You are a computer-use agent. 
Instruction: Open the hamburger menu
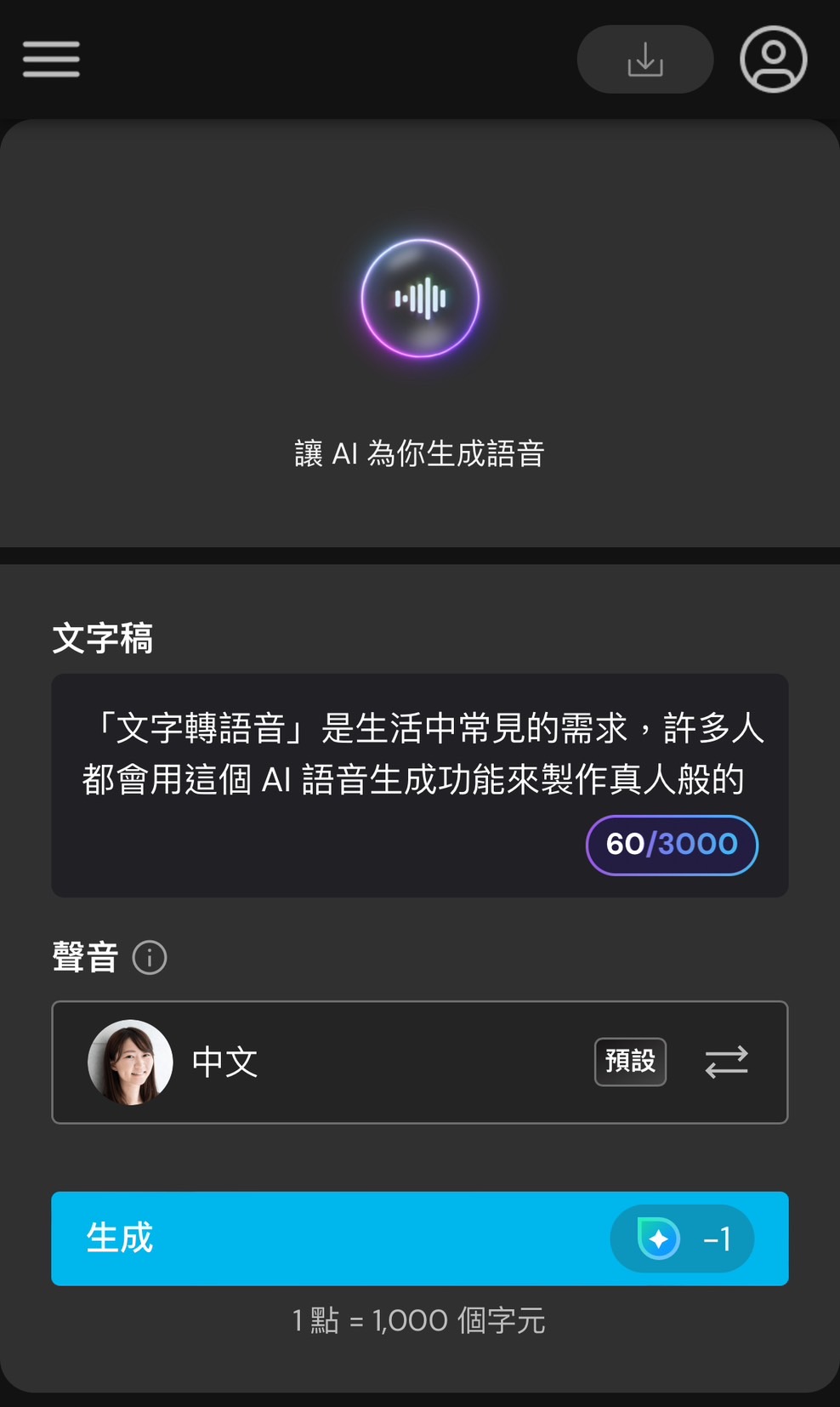51,60
